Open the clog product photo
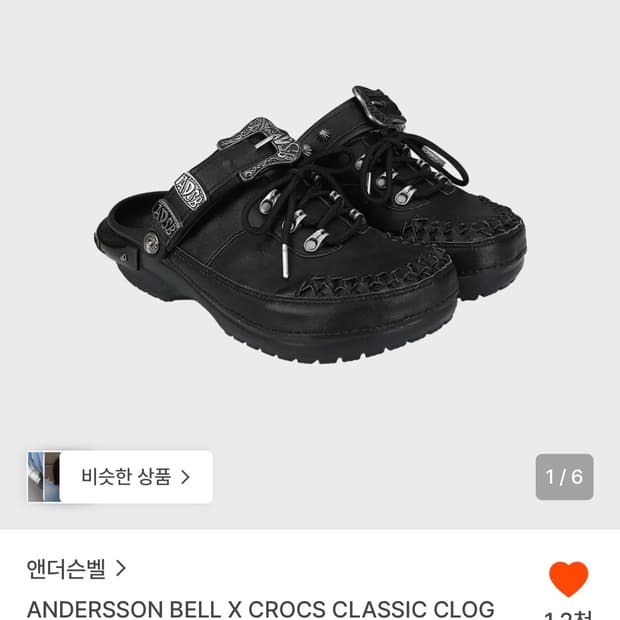The image size is (620, 620). 310,225
